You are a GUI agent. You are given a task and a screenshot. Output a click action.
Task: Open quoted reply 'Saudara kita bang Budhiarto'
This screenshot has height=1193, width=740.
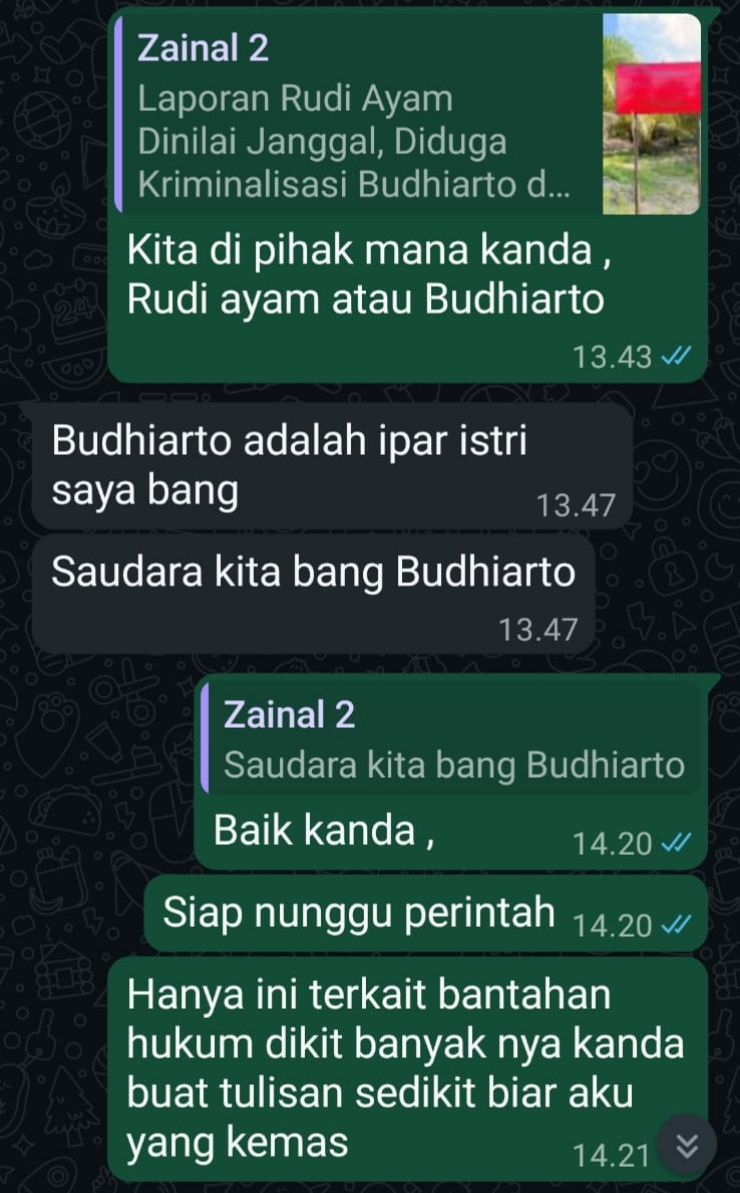point(452,740)
